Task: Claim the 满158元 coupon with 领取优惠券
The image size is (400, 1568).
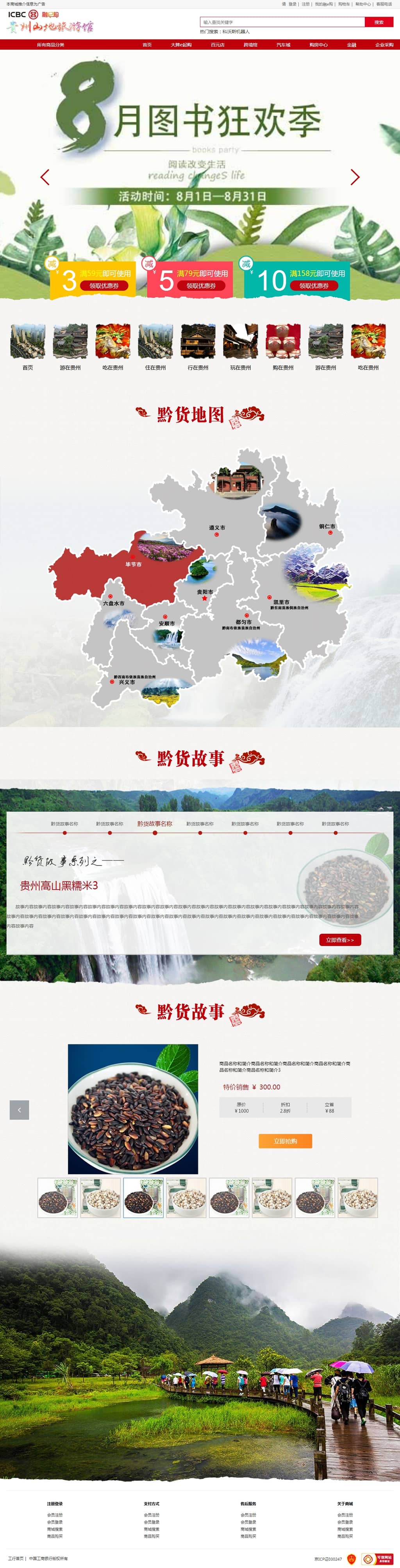Action: pos(314,286)
